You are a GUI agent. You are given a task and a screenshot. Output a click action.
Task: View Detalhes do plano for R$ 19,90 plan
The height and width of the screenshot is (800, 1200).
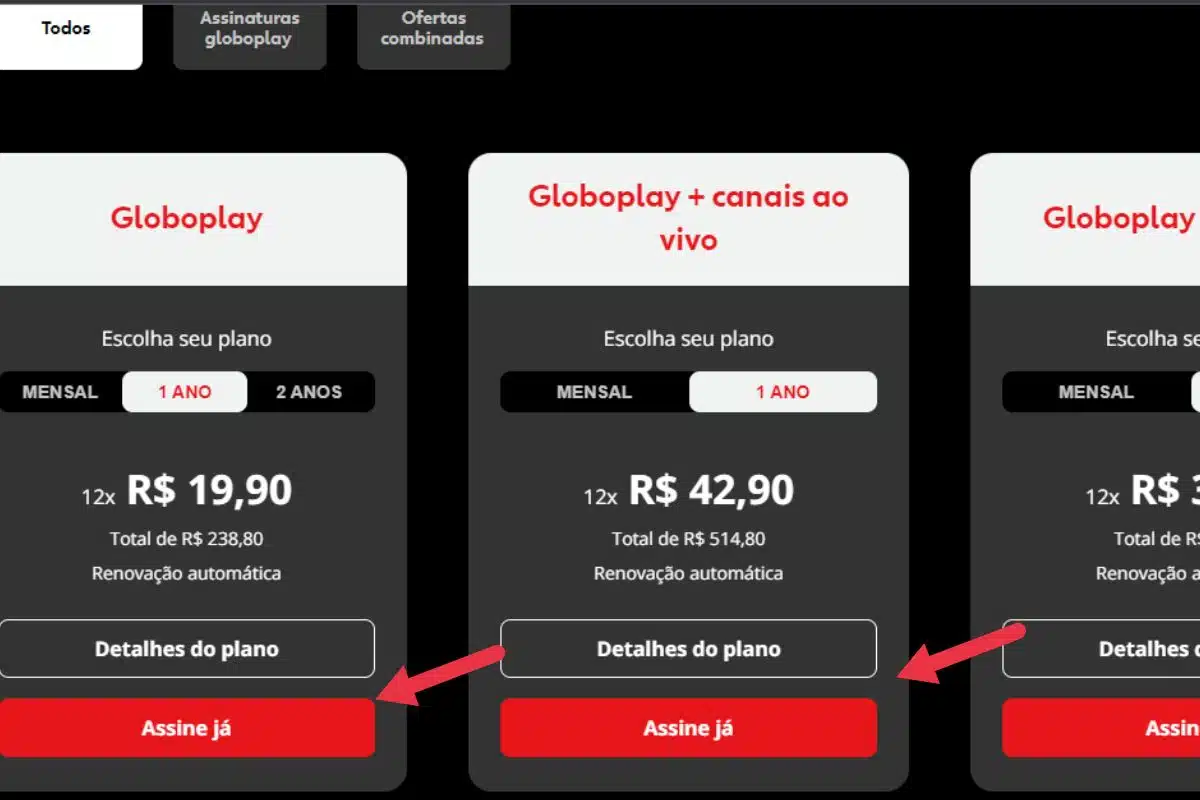(187, 649)
